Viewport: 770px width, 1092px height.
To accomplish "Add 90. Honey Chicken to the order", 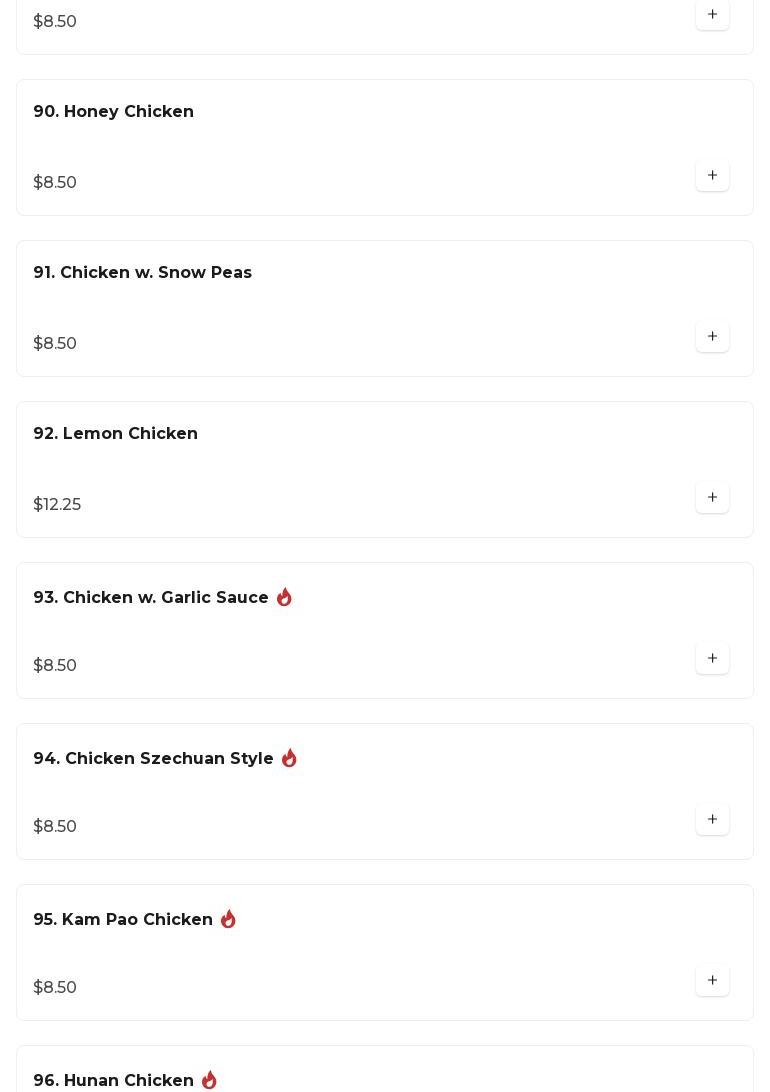I will coord(712,176).
